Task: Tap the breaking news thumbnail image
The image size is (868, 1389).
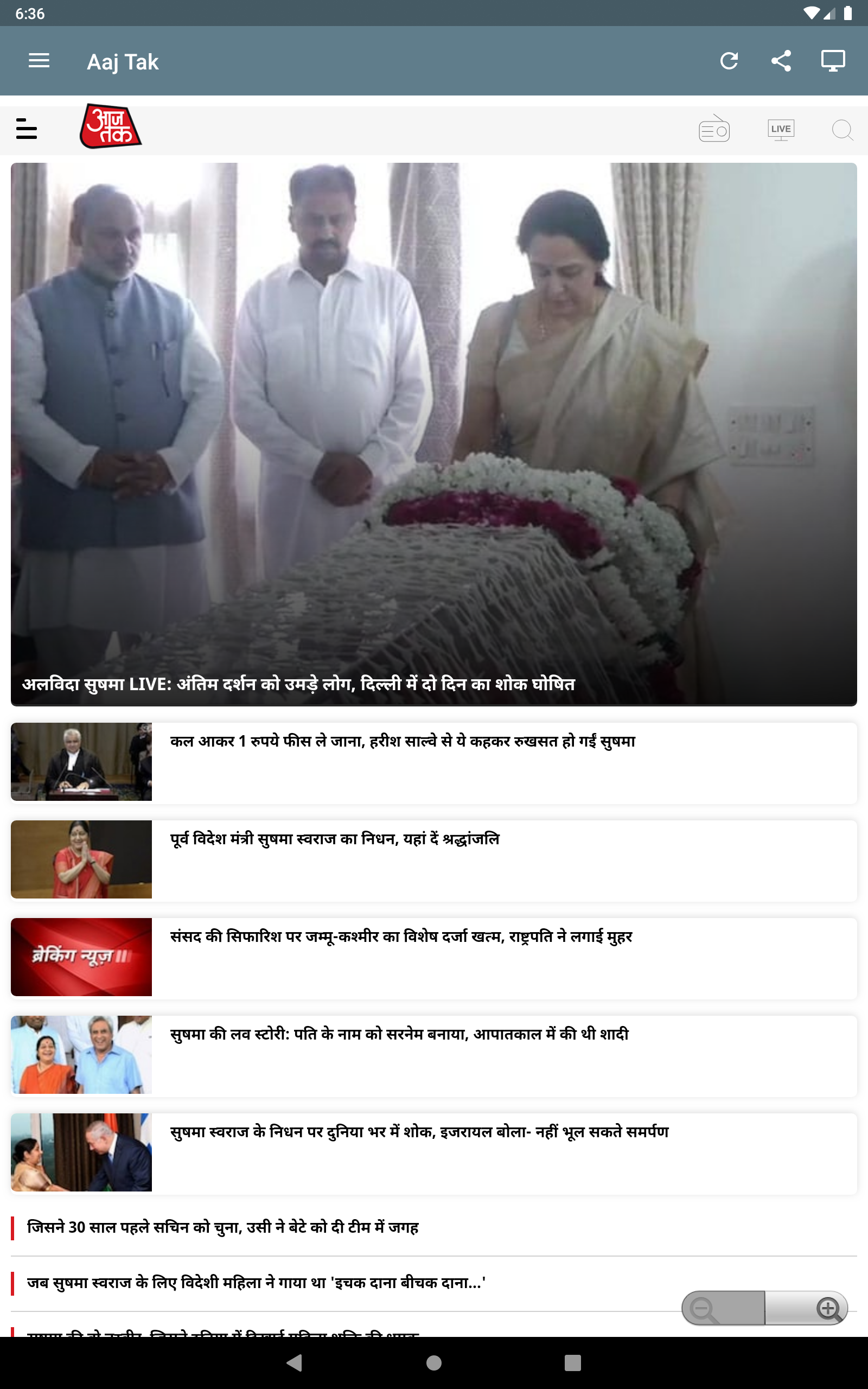Action: (x=81, y=957)
